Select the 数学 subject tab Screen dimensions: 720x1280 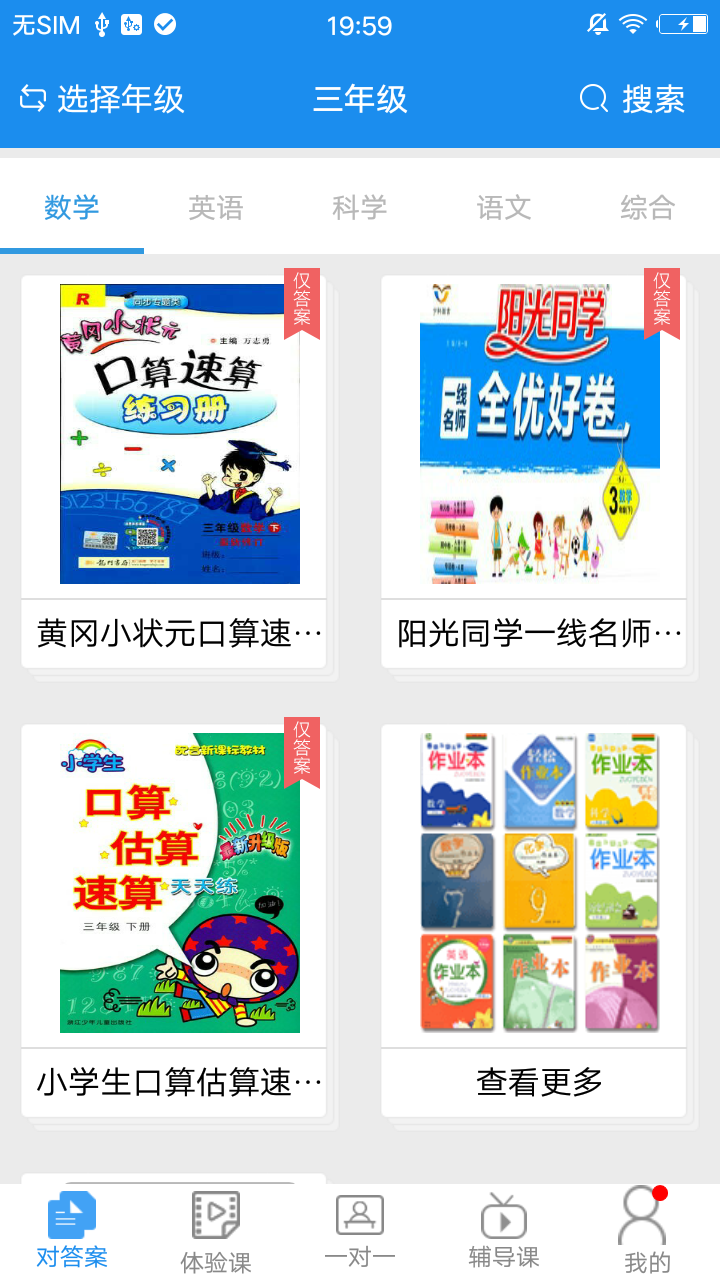[72, 208]
